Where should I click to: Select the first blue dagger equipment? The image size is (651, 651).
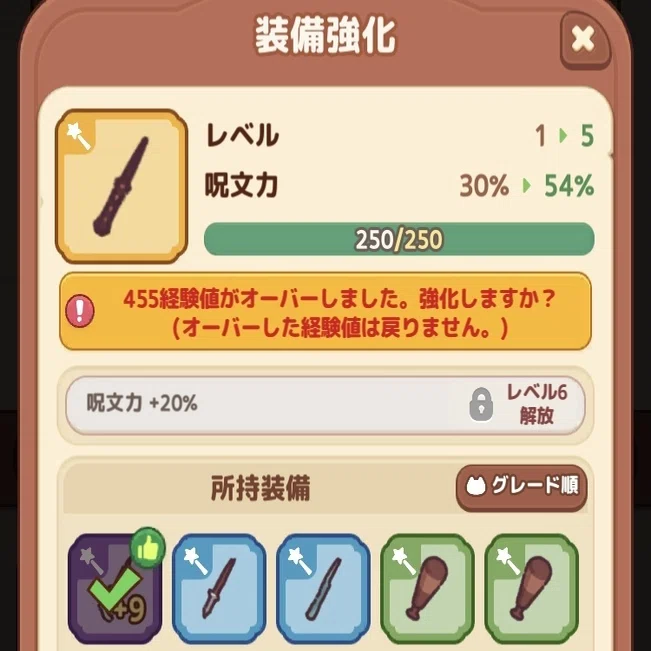219,590
